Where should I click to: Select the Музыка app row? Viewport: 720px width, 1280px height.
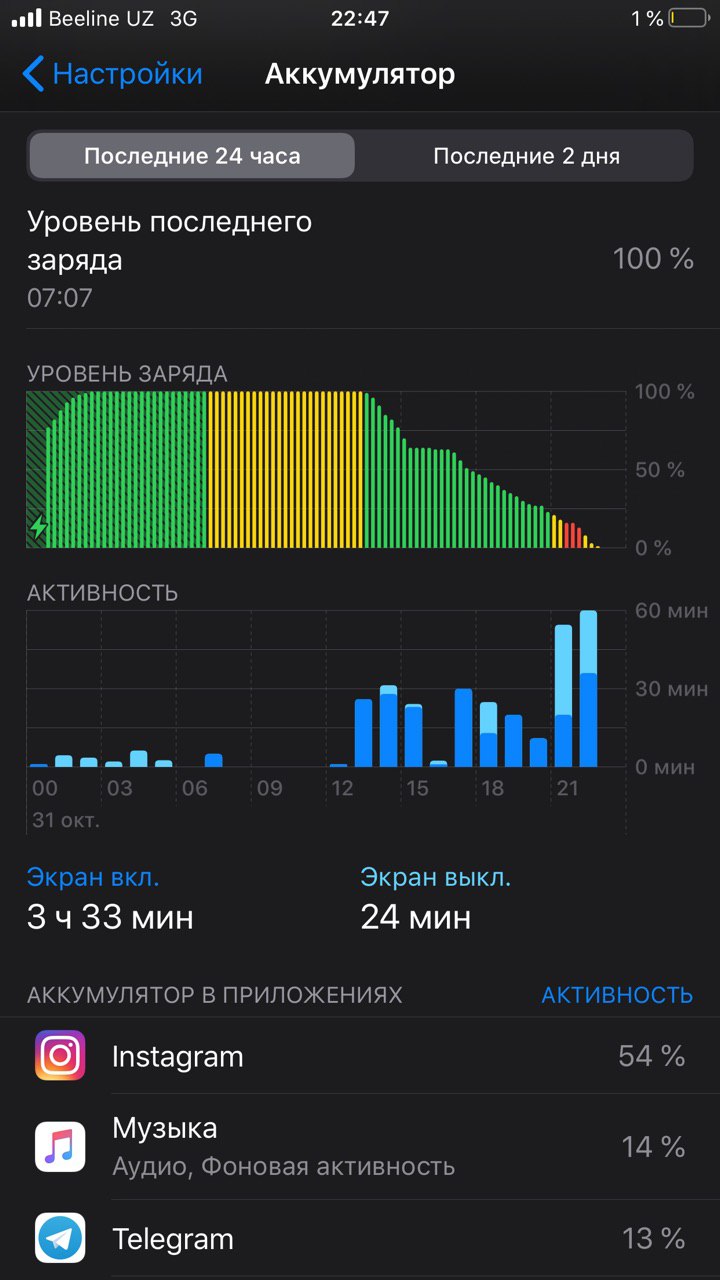tap(360, 1146)
